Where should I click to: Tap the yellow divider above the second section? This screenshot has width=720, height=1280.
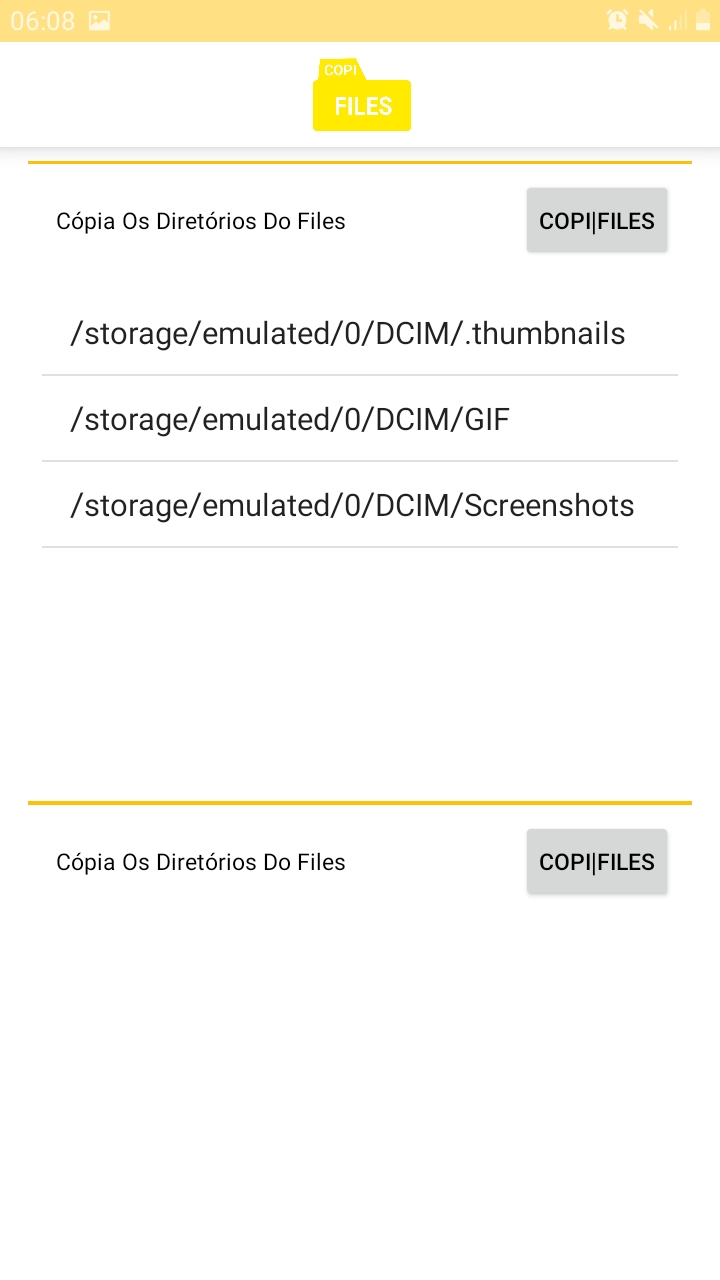tap(360, 800)
